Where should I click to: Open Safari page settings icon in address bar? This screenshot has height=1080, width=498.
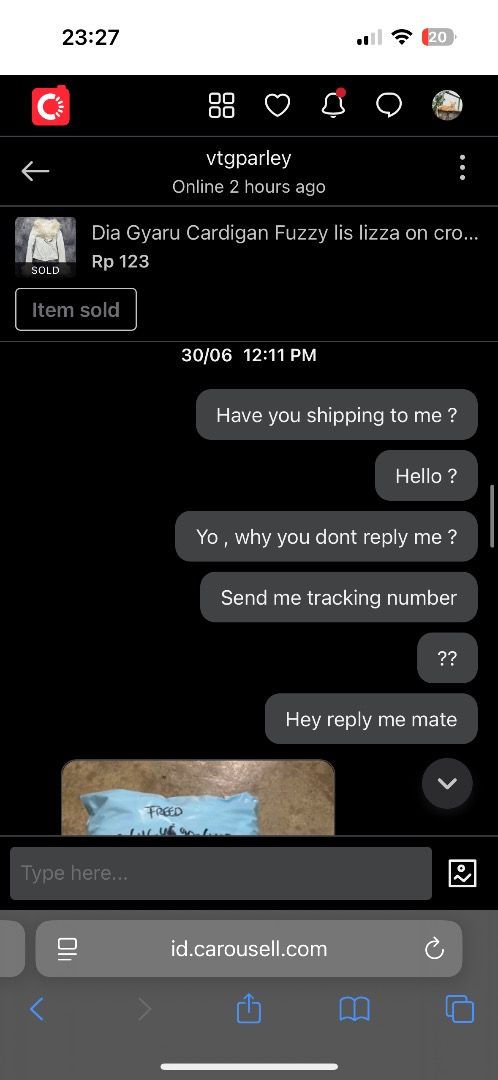pyautogui.click(x=68, y=949)
